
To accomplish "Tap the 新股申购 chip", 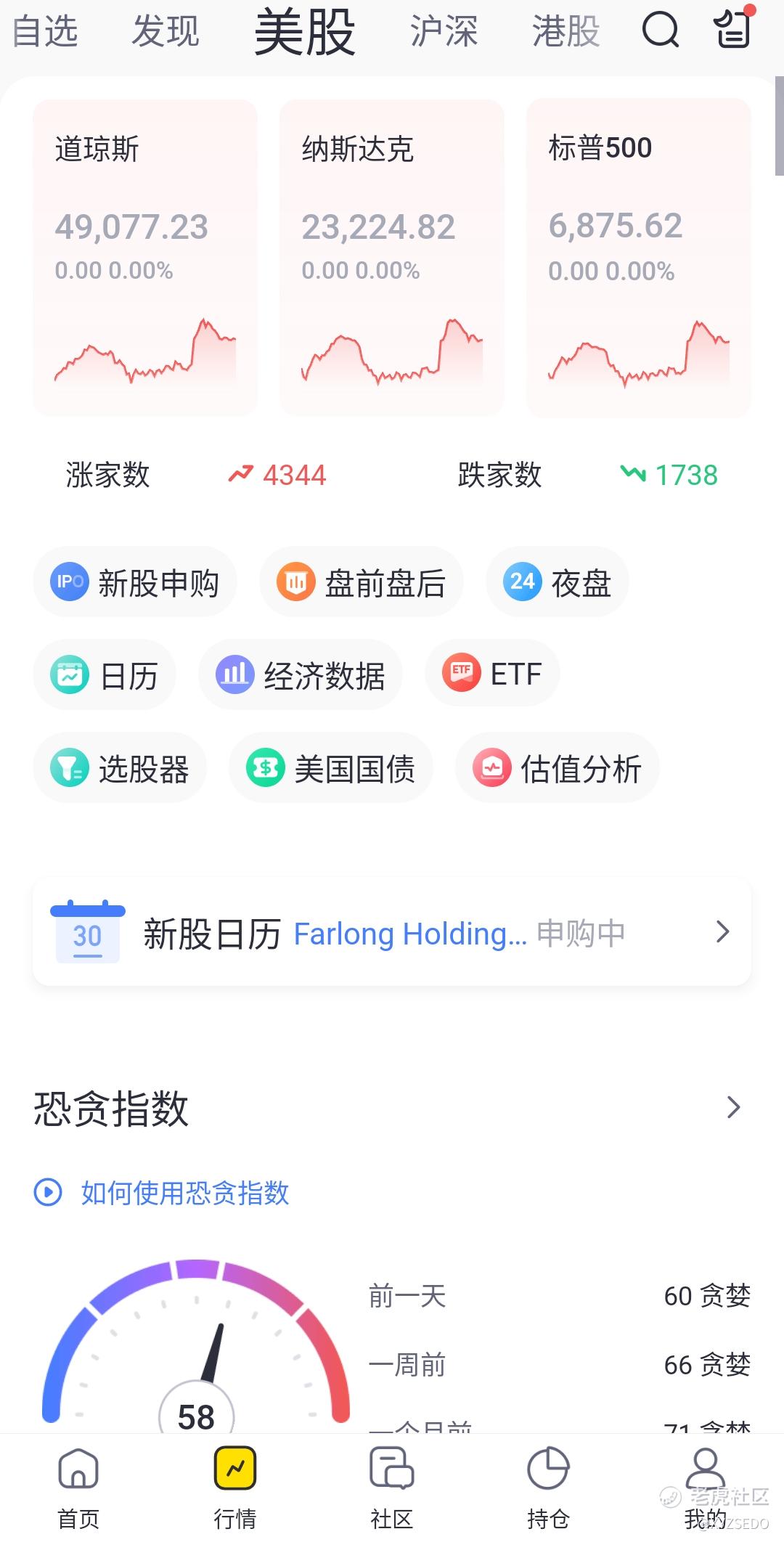I will click(135, 582).
